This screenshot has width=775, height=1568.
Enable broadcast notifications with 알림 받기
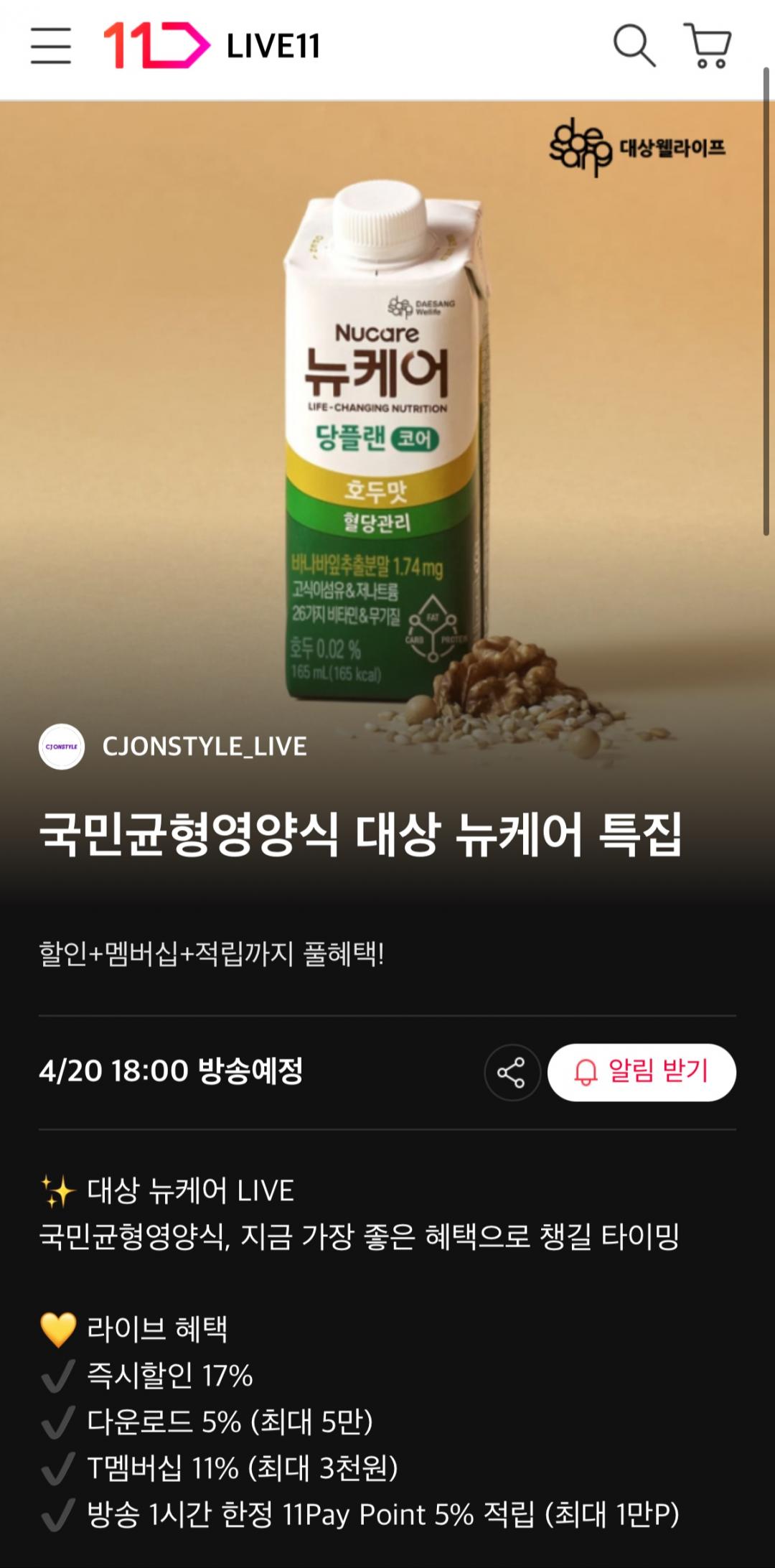pyautogui.click(x=641, y=1073)
